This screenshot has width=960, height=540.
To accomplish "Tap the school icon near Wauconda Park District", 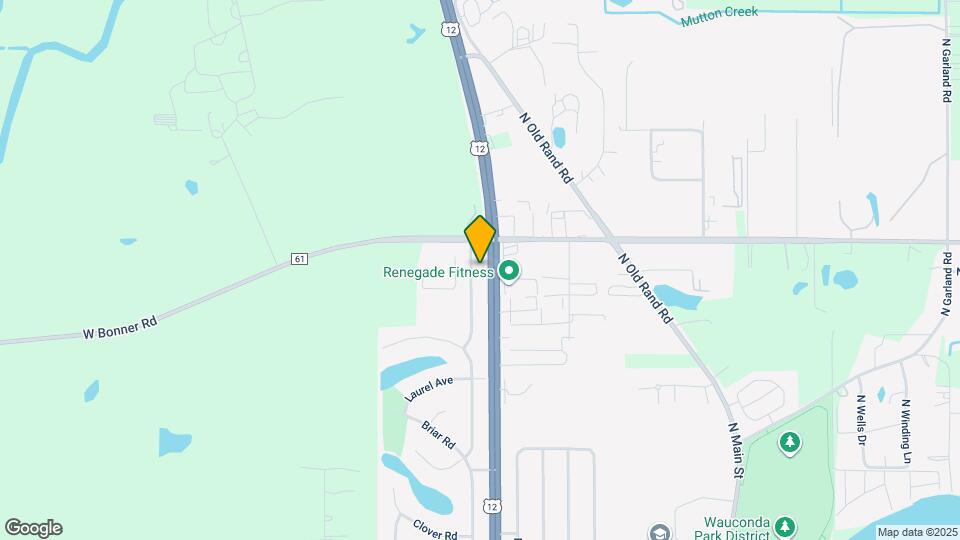I will point(658,532).
